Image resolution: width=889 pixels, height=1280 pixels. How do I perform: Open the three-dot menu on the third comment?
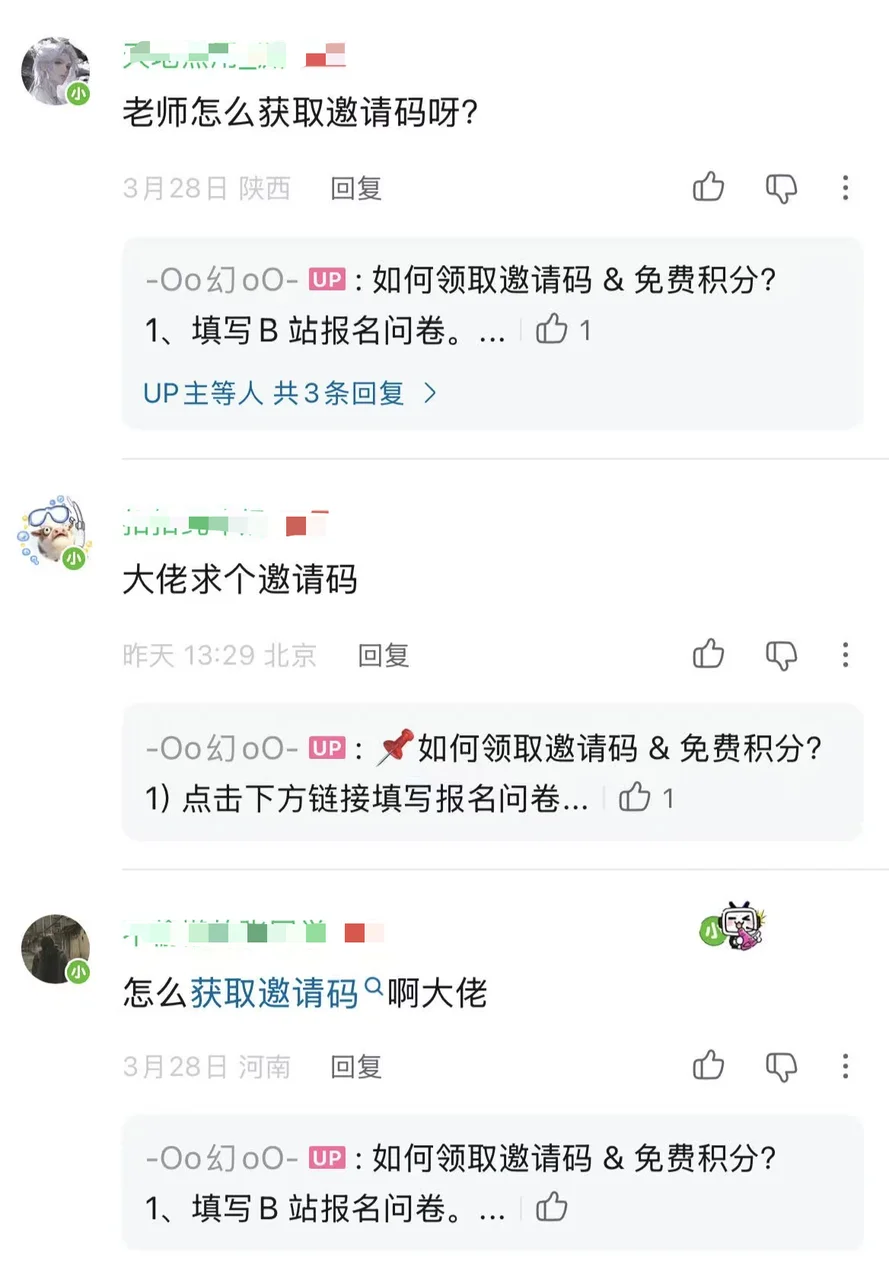845,1066
